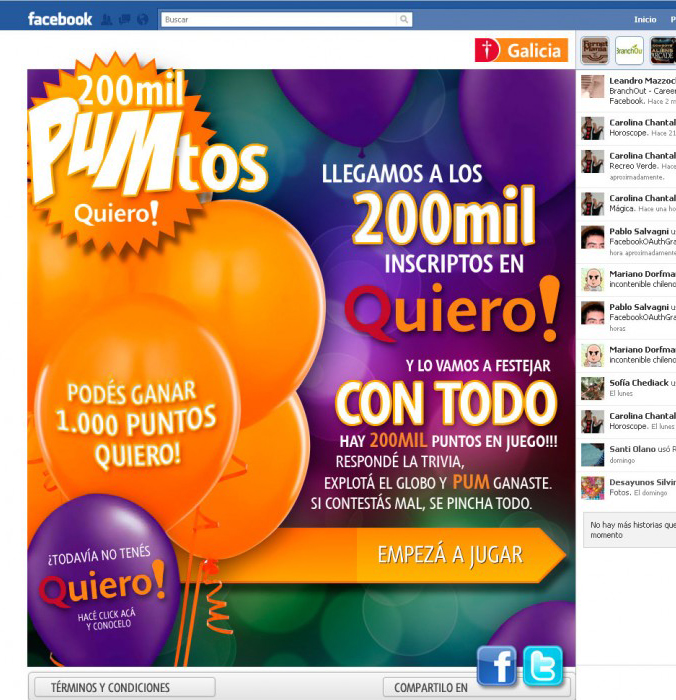Screen dimensions: 676x700
Task: Go to Inicio in the top bar
Action: [x=645, y=19]
